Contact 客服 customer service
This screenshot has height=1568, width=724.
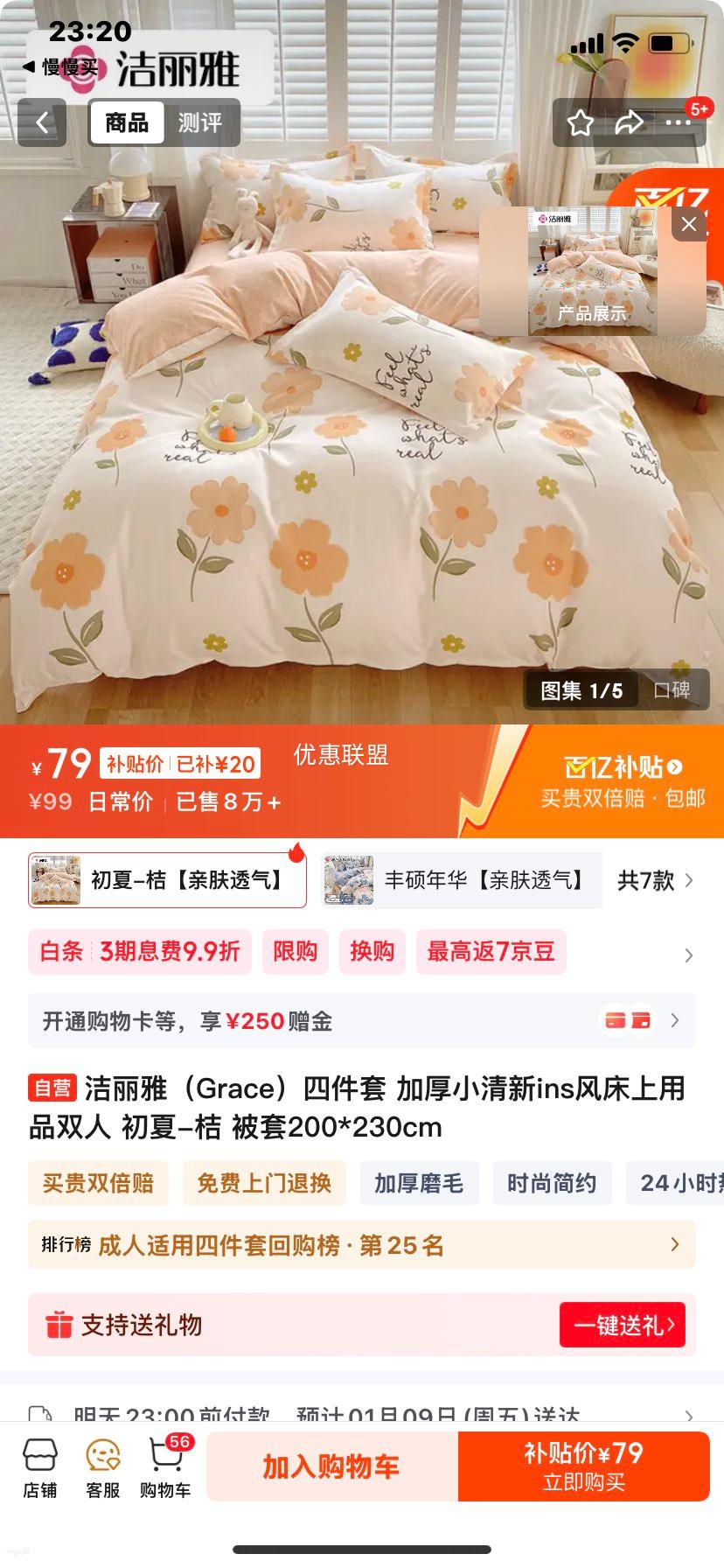click(x=104, y=1466)
